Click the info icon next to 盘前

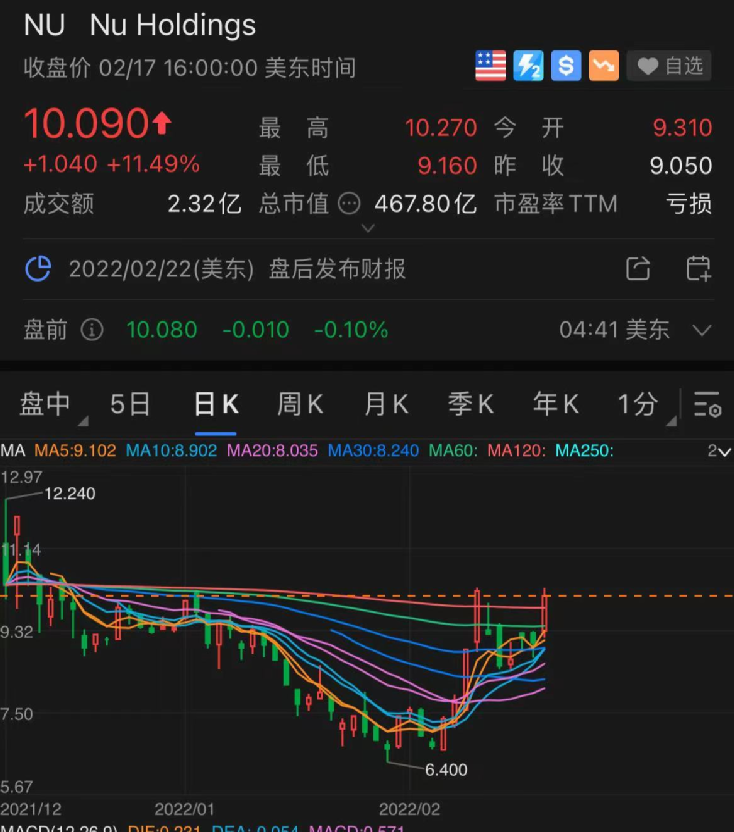click(91, 329)
